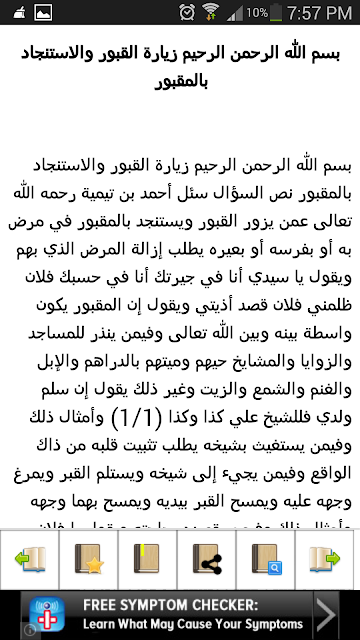Open the ad info icon
The width and height of the screenshot is (360, 640).
pos(29,631)
